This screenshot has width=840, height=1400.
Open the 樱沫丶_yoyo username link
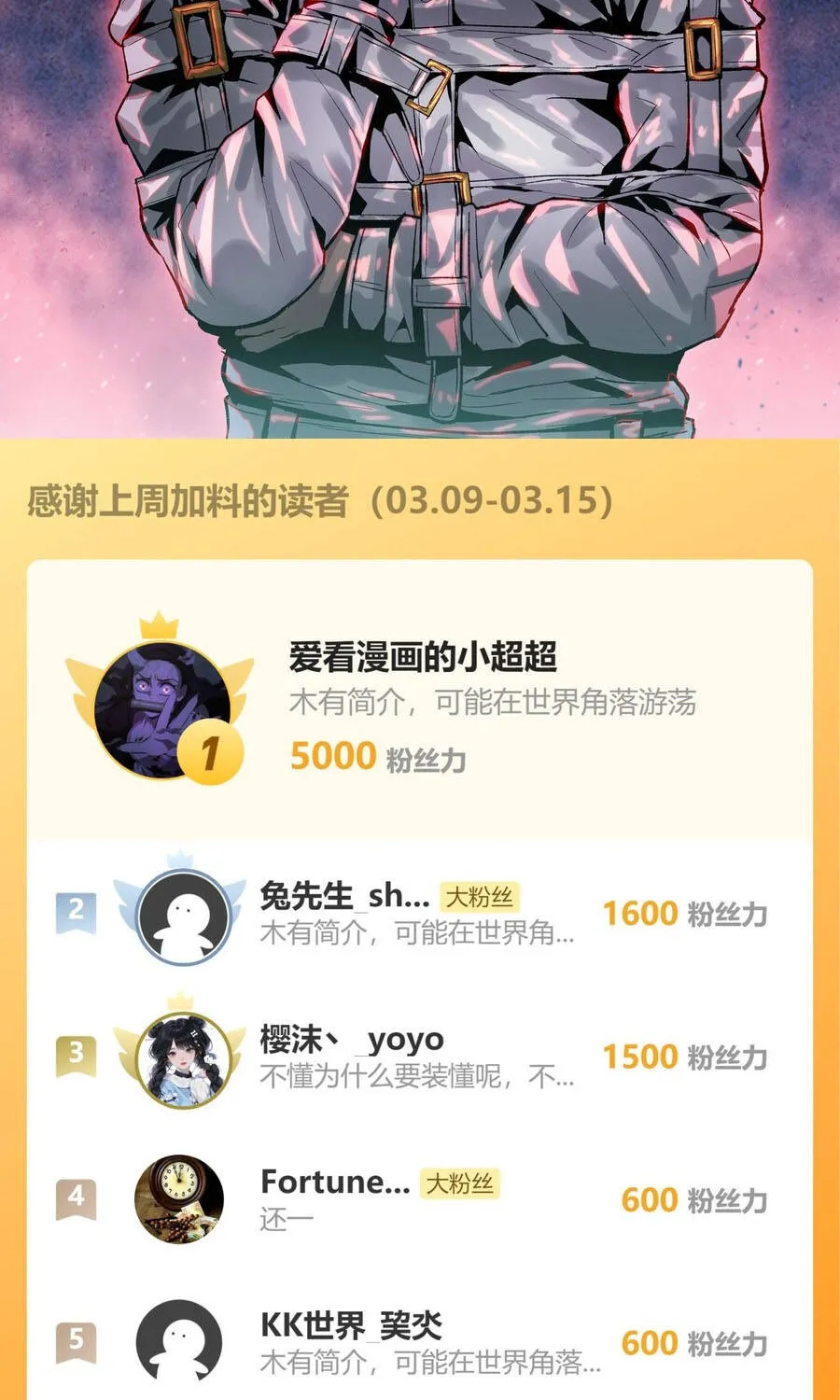(x=350, y=1038)
